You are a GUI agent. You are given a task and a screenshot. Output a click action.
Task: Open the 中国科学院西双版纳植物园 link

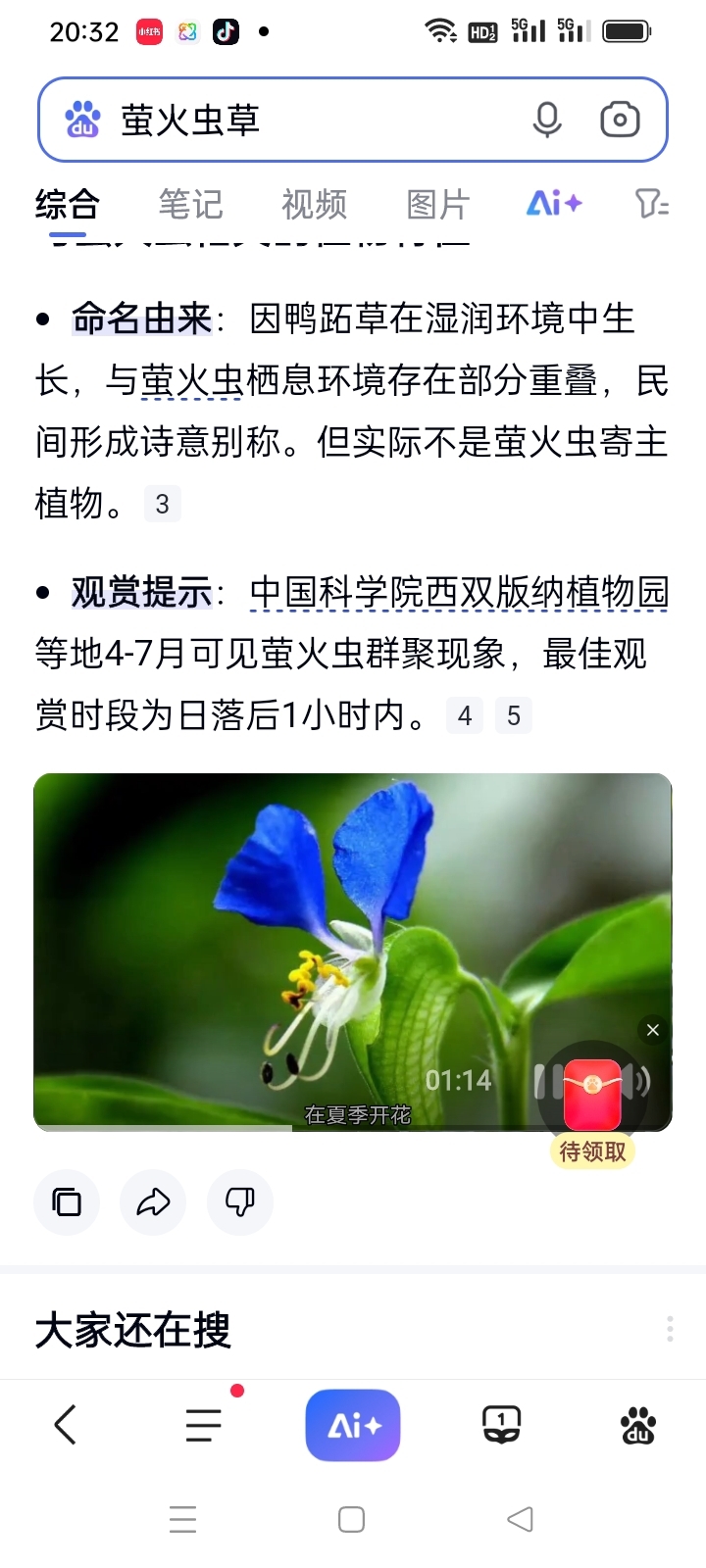click(459, 593)
